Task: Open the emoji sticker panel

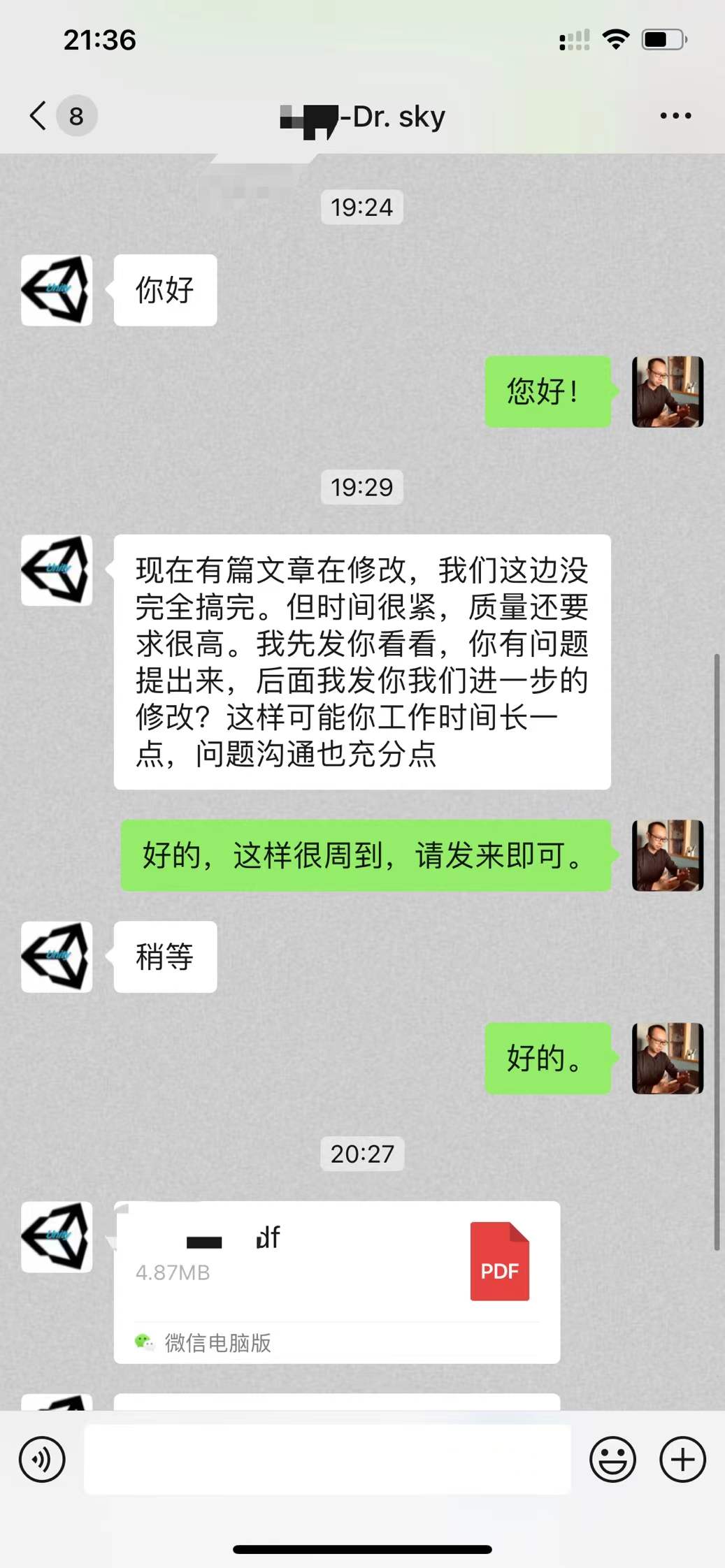Action: point(612,1459)
